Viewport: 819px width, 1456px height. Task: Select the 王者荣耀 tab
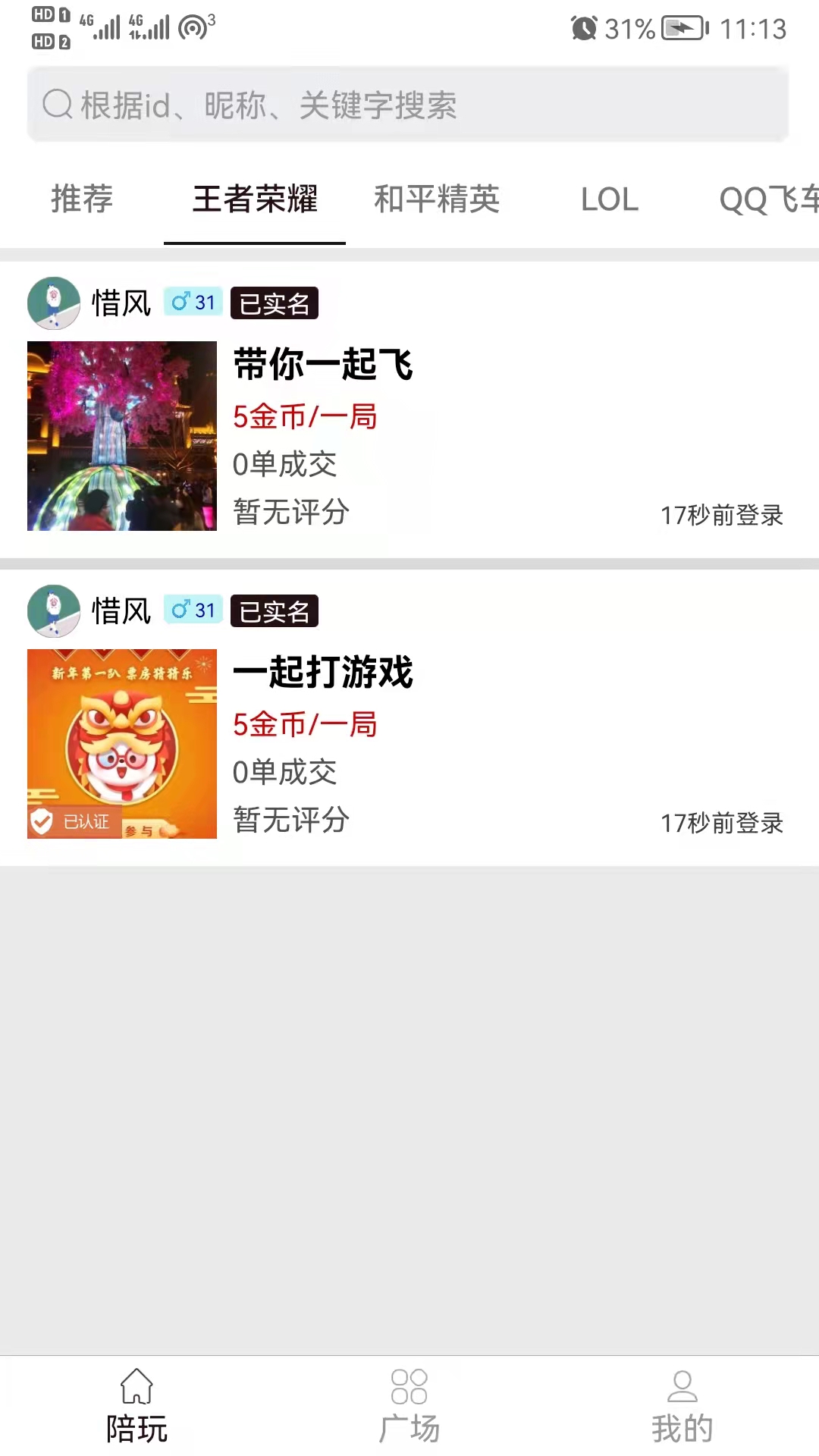point(255,199)
